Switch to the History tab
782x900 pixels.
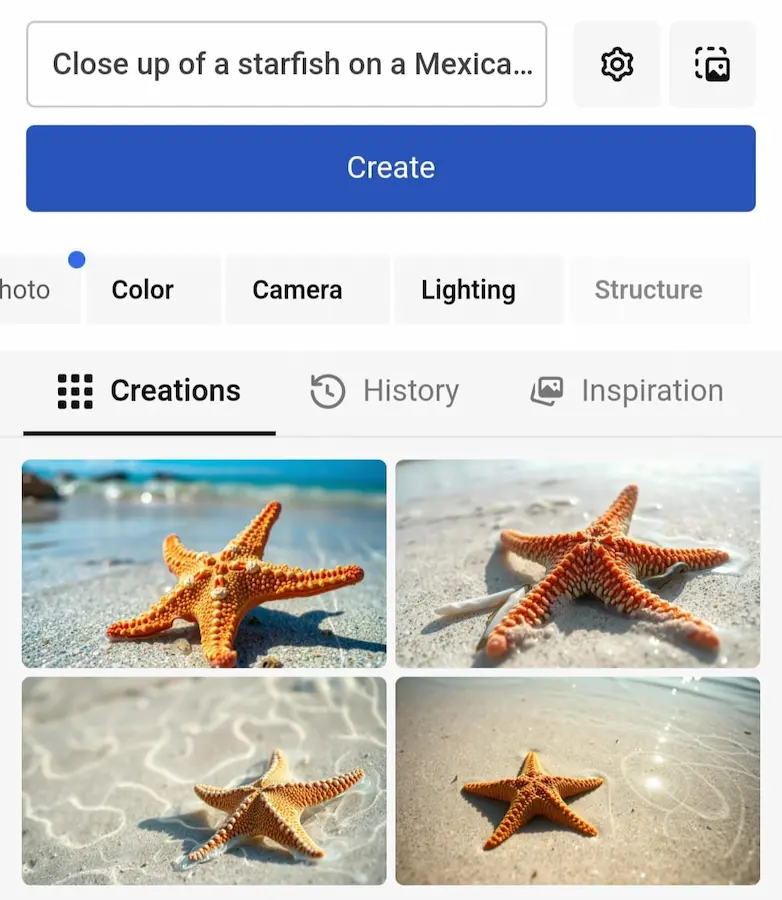(385, 391)
